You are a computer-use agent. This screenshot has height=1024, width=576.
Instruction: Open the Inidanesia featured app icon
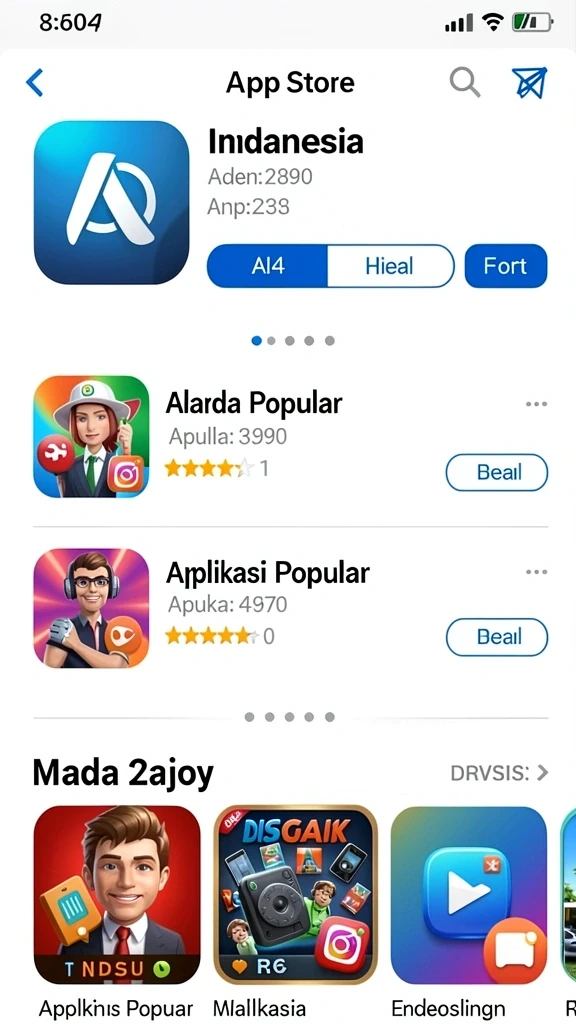coord(112,202)
